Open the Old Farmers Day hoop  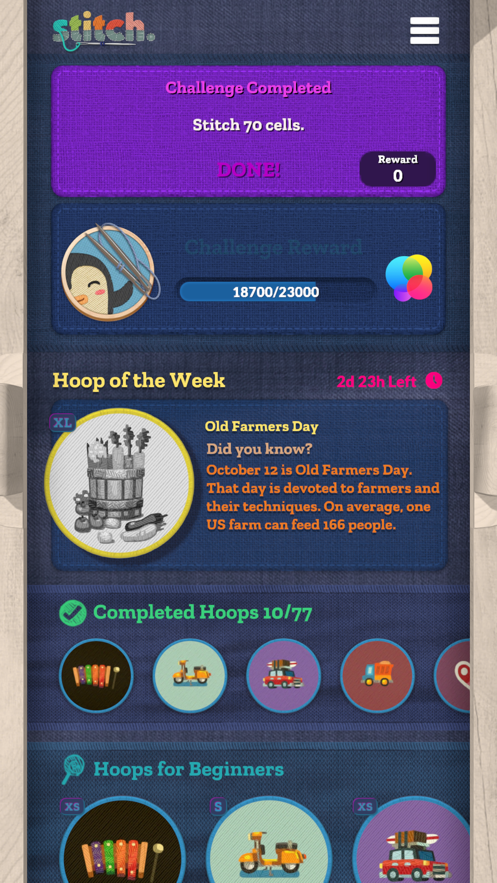(119, 483)
